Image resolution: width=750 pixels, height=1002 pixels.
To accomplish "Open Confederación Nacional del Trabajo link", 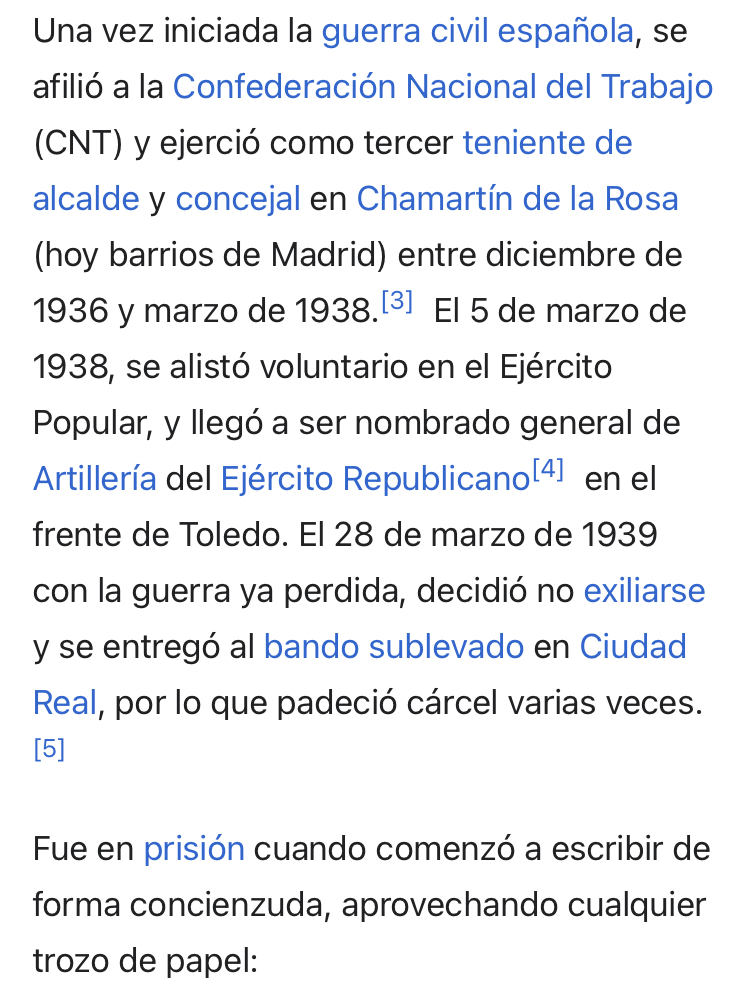I will (442, 88).
